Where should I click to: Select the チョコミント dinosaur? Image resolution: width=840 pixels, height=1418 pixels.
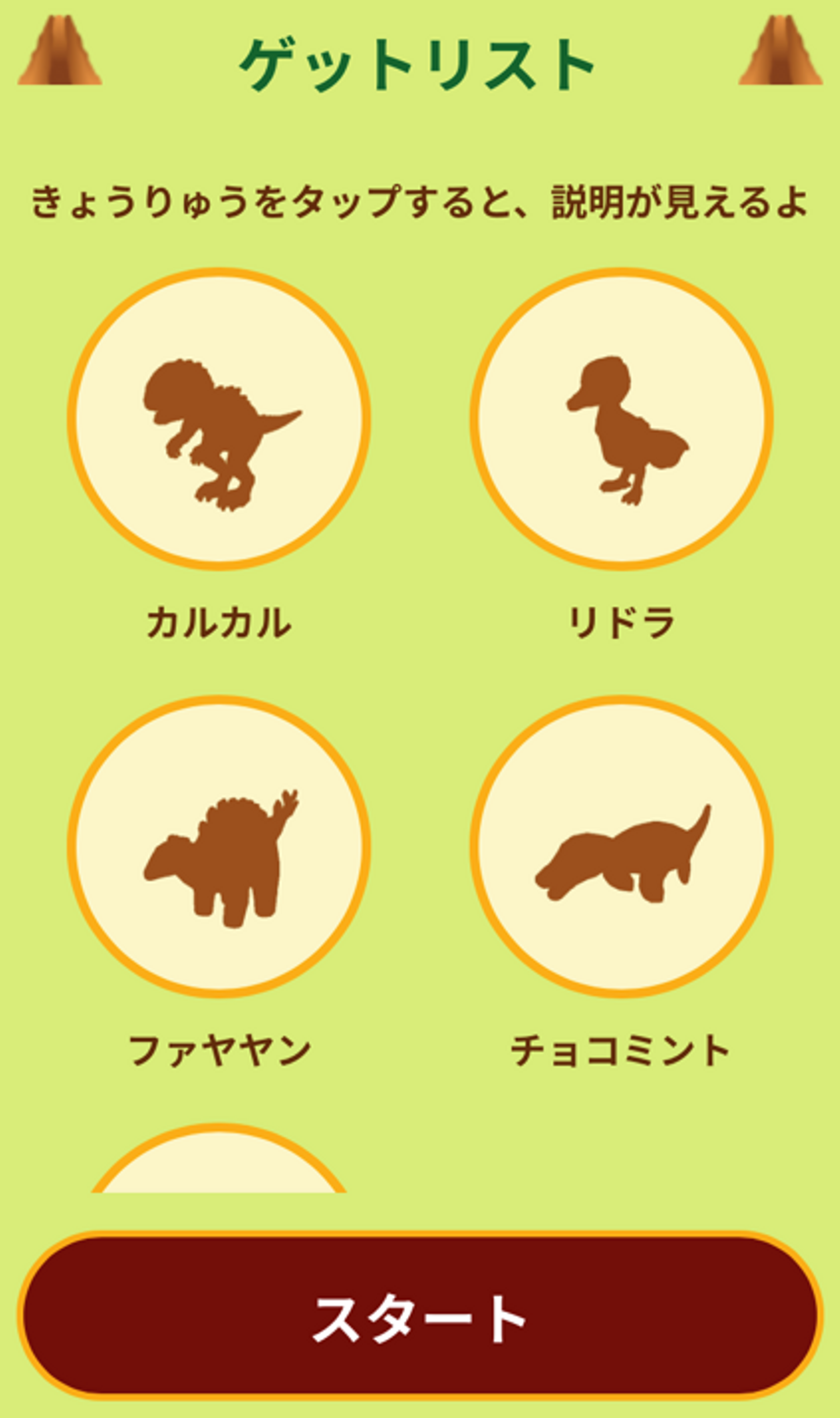click(621, 846)
